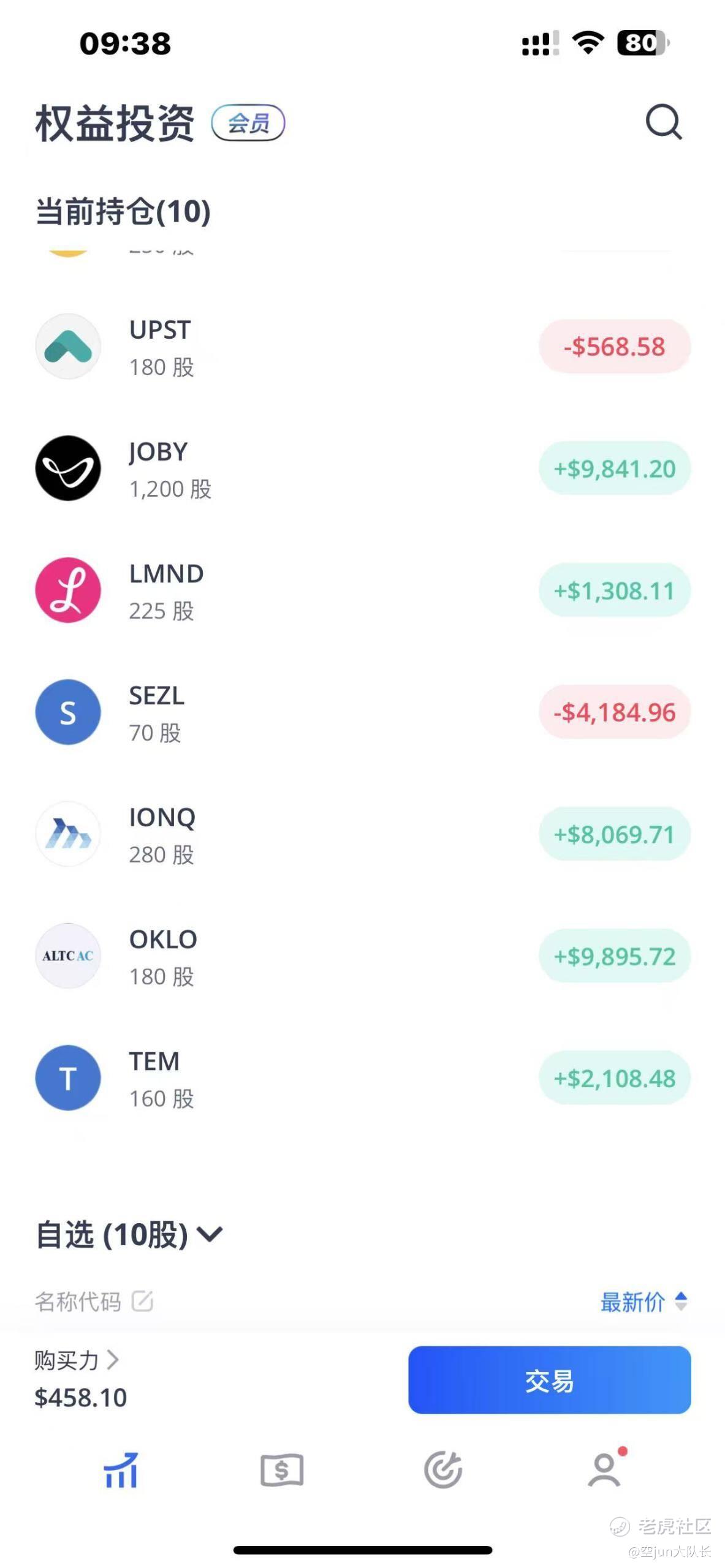This screenshot has width=725, height=1568.
Task: Tap the blue 交易 trade button
Action: coord(549,1381)
